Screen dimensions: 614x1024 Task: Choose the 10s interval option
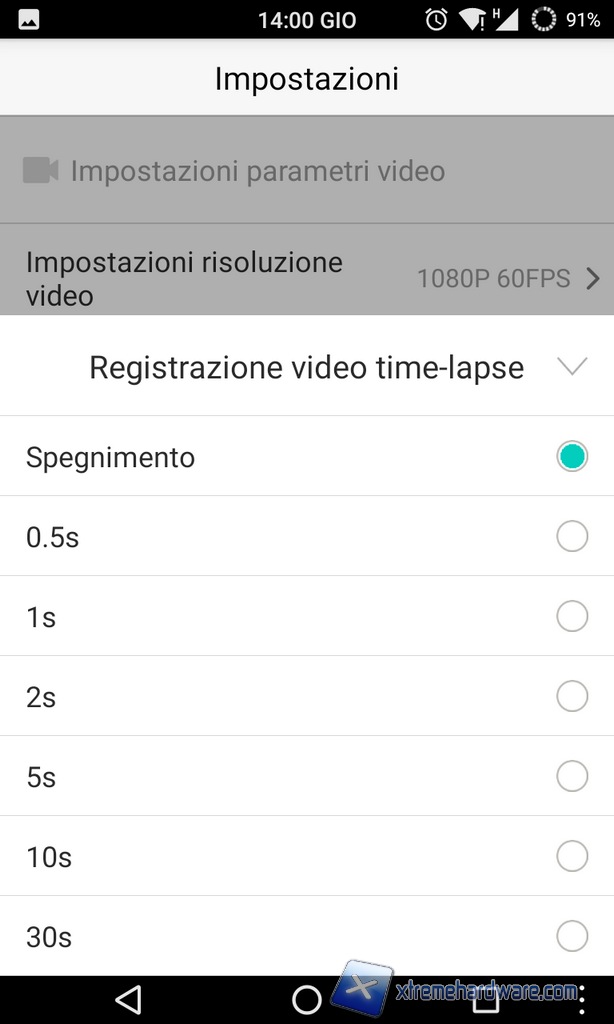[571, 857]
